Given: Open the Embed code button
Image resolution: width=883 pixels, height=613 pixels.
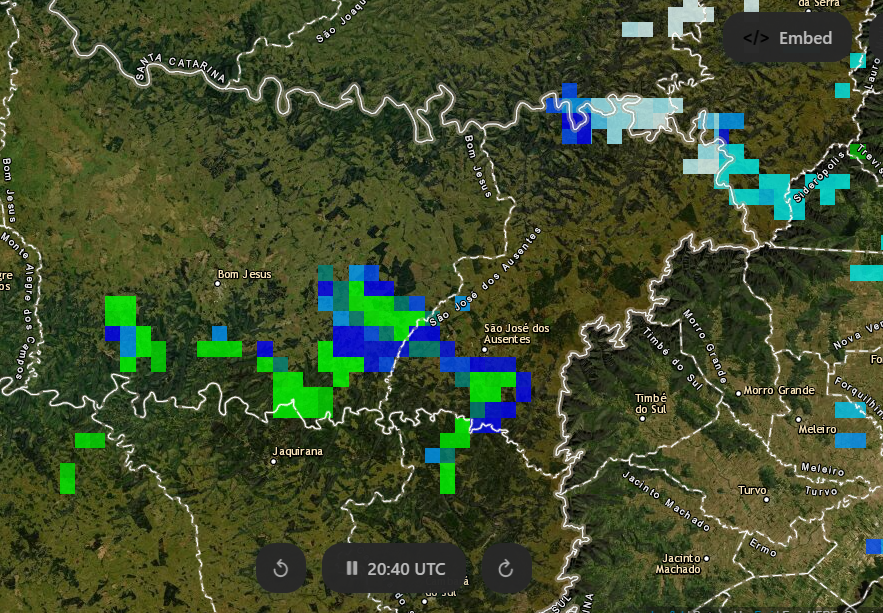Looking at the screenshot, I should pyautogui.click(x=787, y=38).
